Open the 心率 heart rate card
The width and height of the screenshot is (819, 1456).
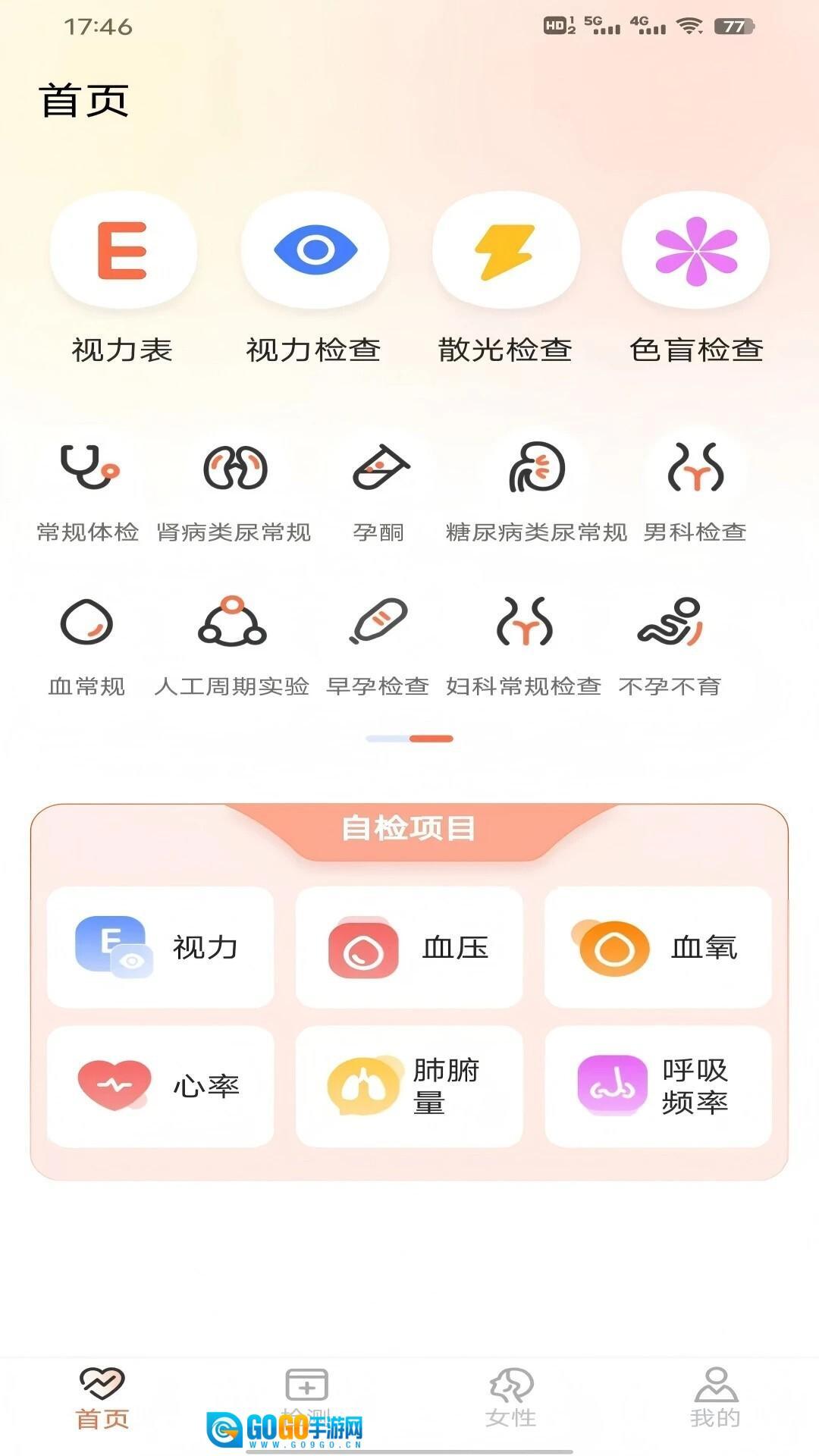161,1086
